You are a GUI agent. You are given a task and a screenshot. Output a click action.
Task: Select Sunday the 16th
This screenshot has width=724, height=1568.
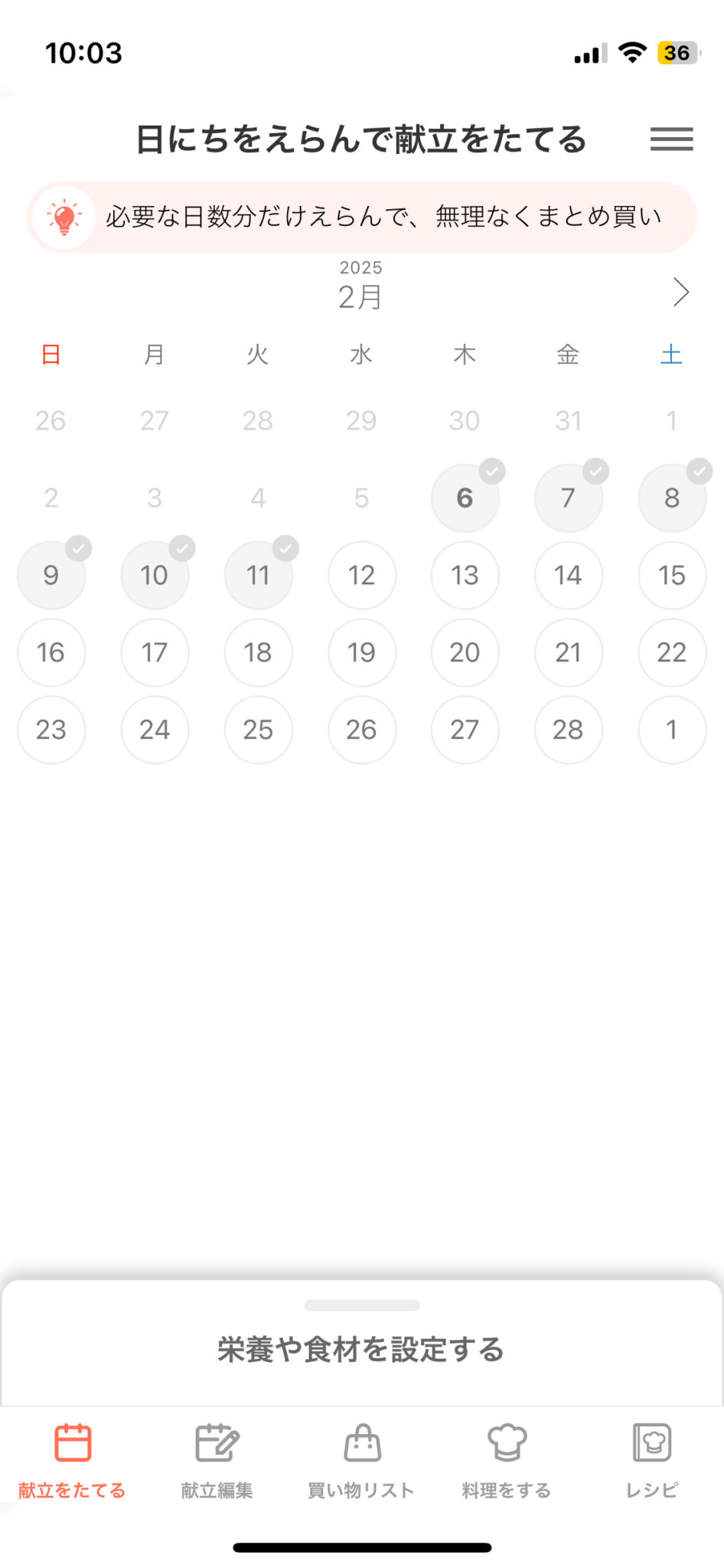51,652
